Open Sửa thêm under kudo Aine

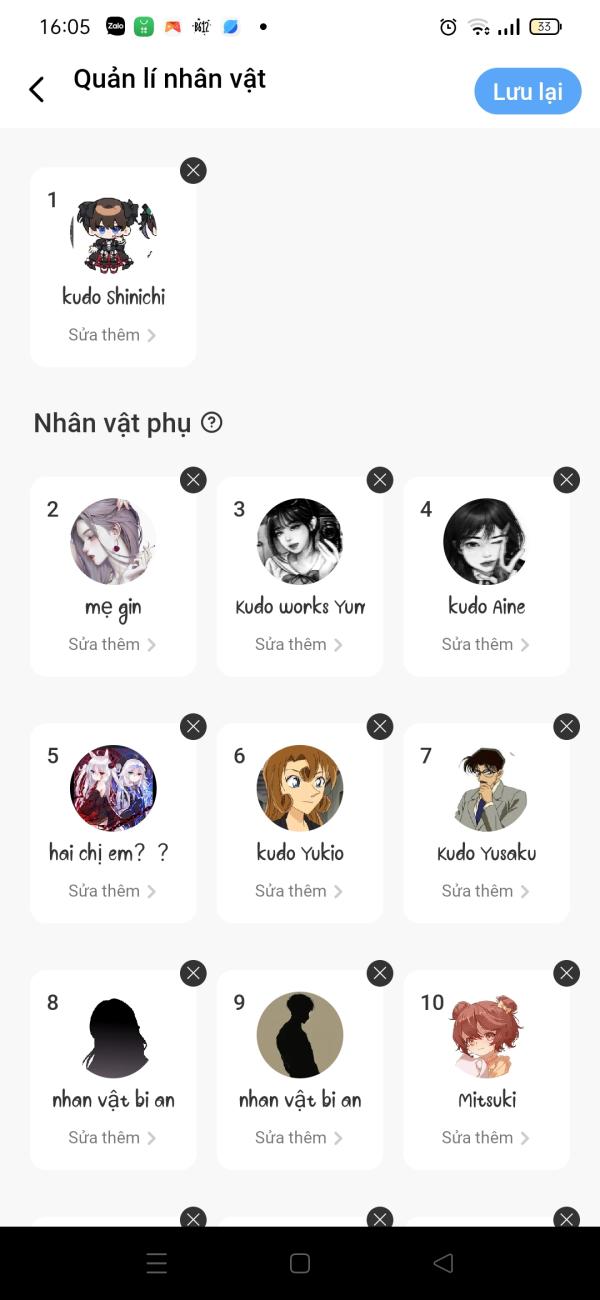(x=486, y=644)
